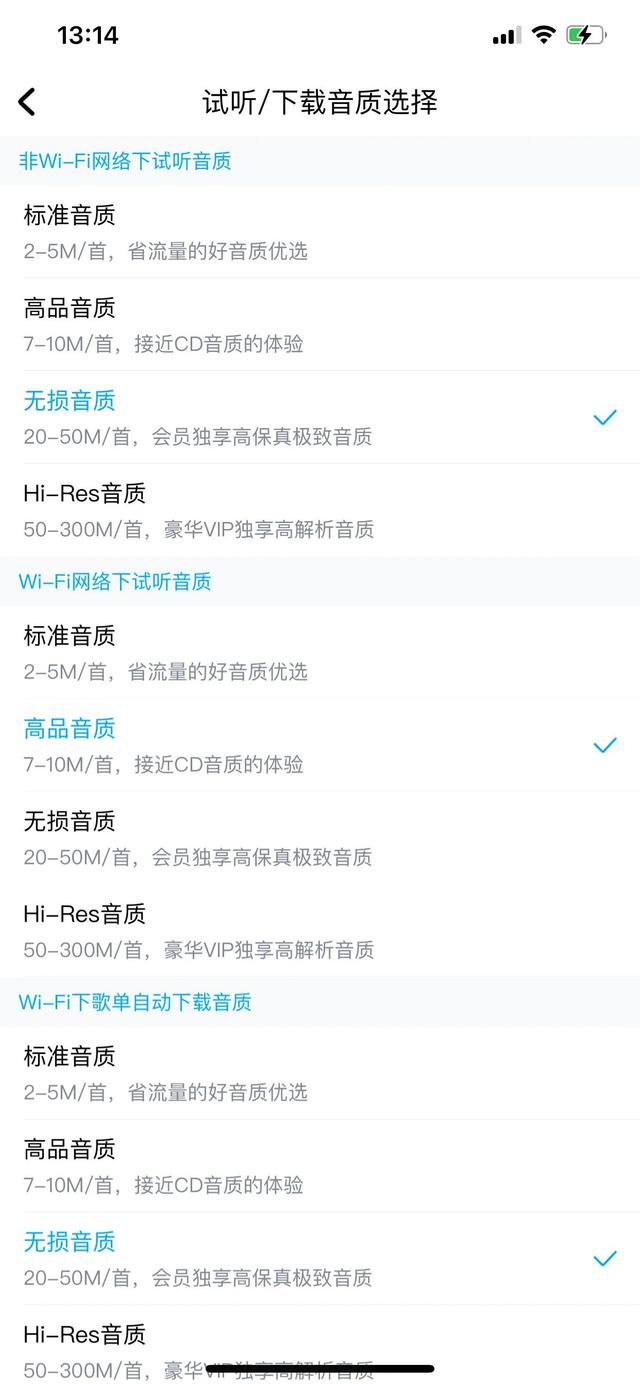The width and height of the screenshot is (640, 1385).
Task: Tap 高品音质 under Wi-Fi网络下试听音质
Action: [x=320, y=745]
